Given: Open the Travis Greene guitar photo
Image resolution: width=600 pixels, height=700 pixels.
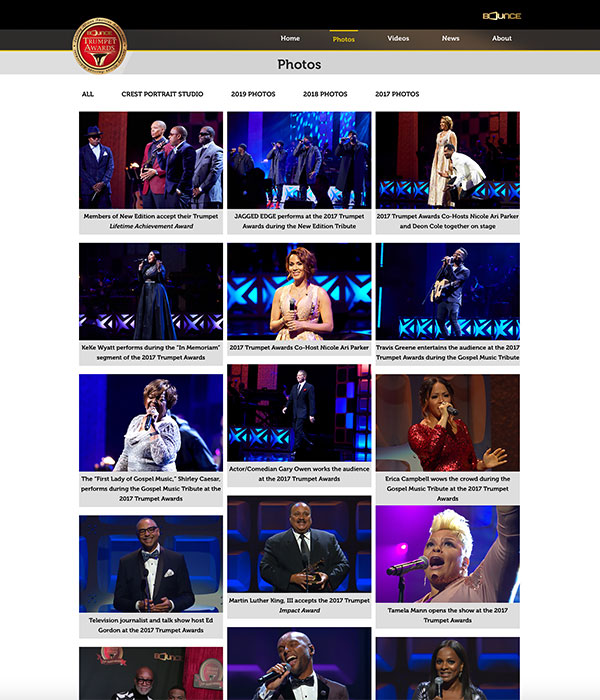Looking at the screenshot, I should (447, 291).
